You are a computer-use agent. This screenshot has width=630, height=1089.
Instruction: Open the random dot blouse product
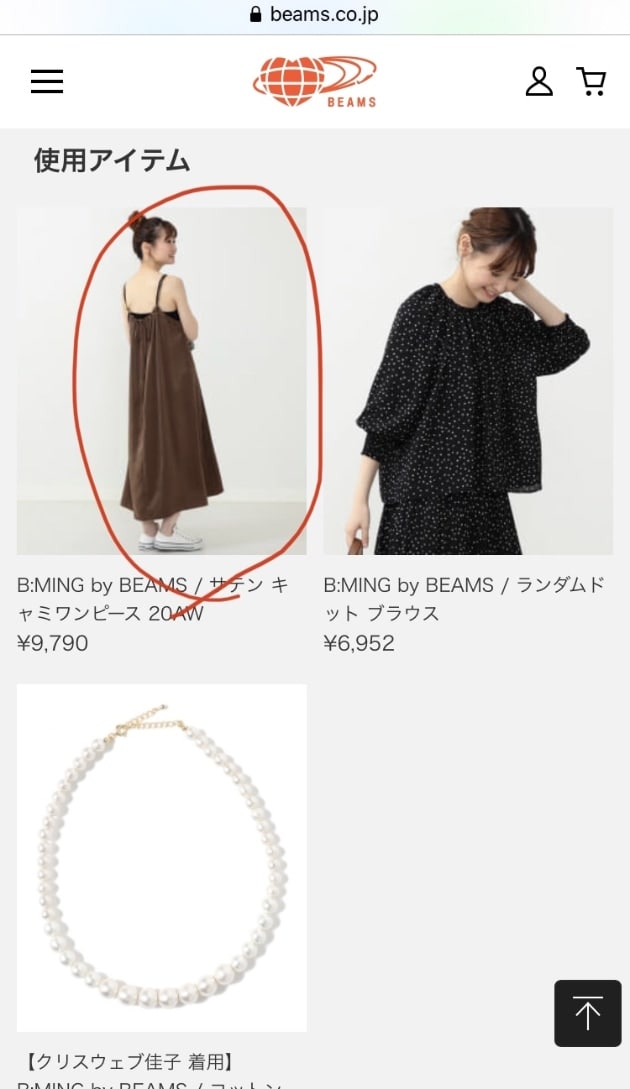[468, 381]
